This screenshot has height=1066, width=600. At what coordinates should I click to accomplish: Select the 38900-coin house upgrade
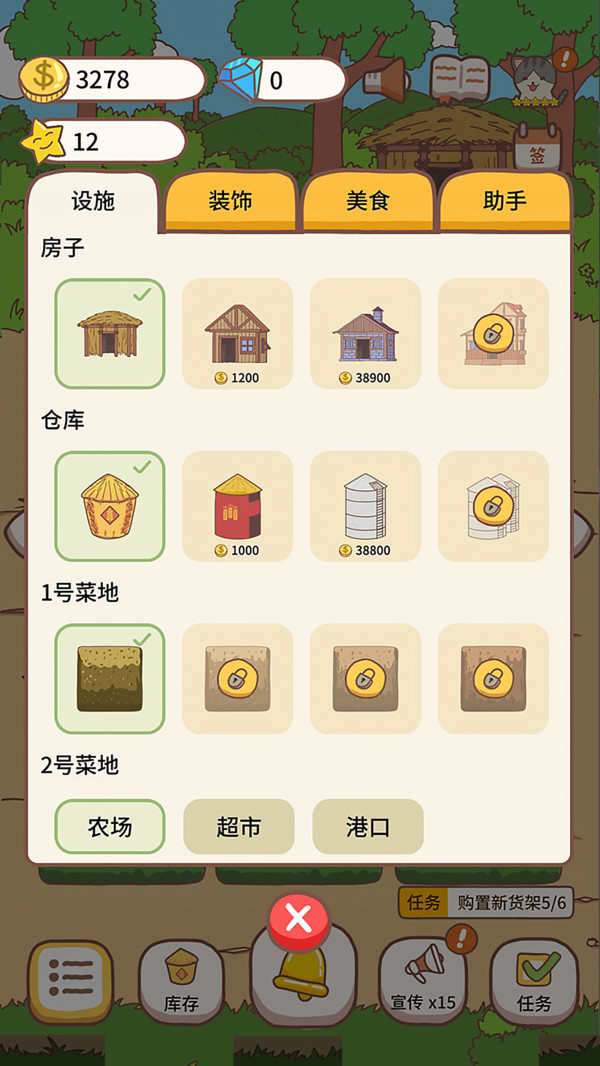coord(365,333)
